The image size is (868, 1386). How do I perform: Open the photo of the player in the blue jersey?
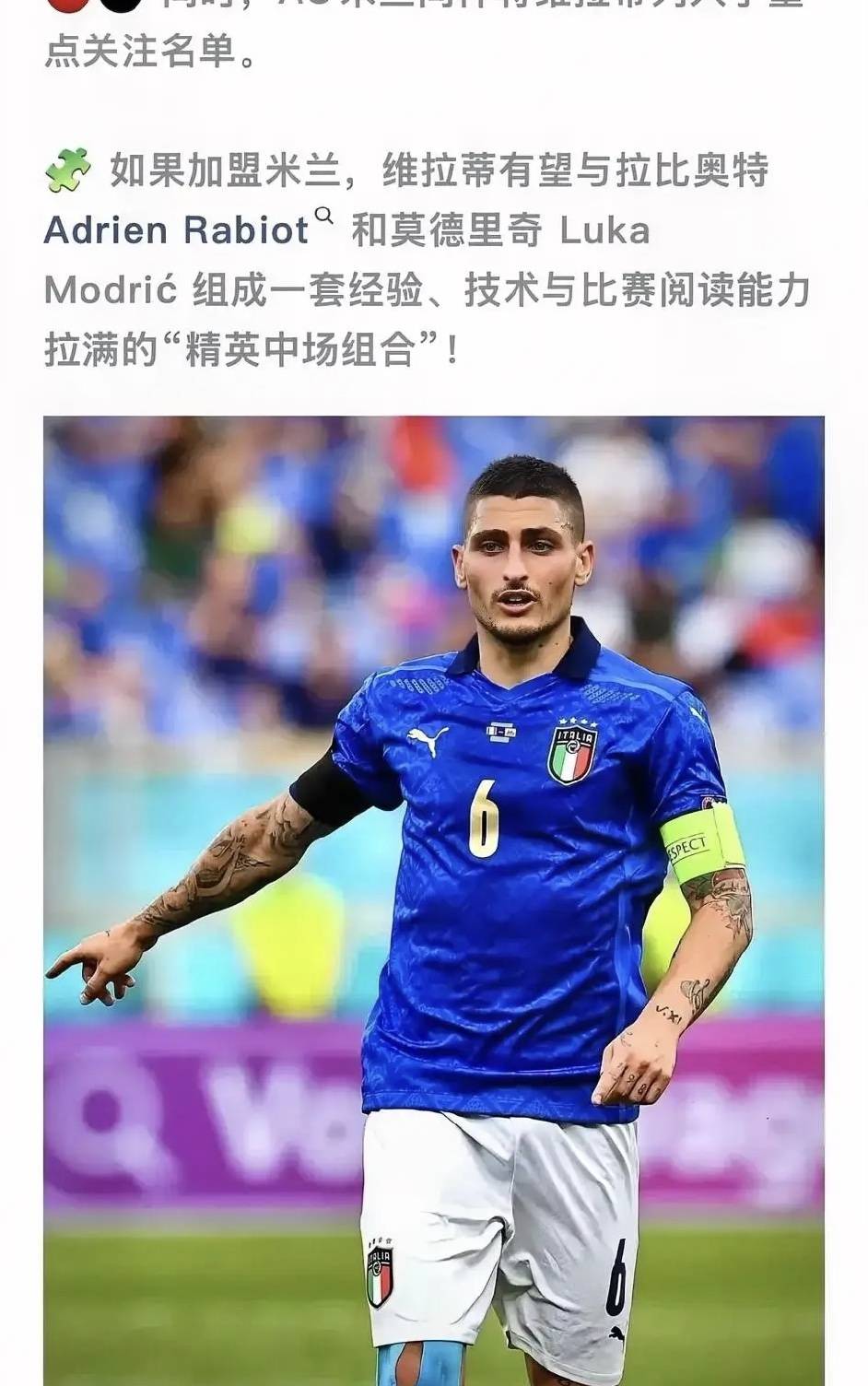[433, 899]
